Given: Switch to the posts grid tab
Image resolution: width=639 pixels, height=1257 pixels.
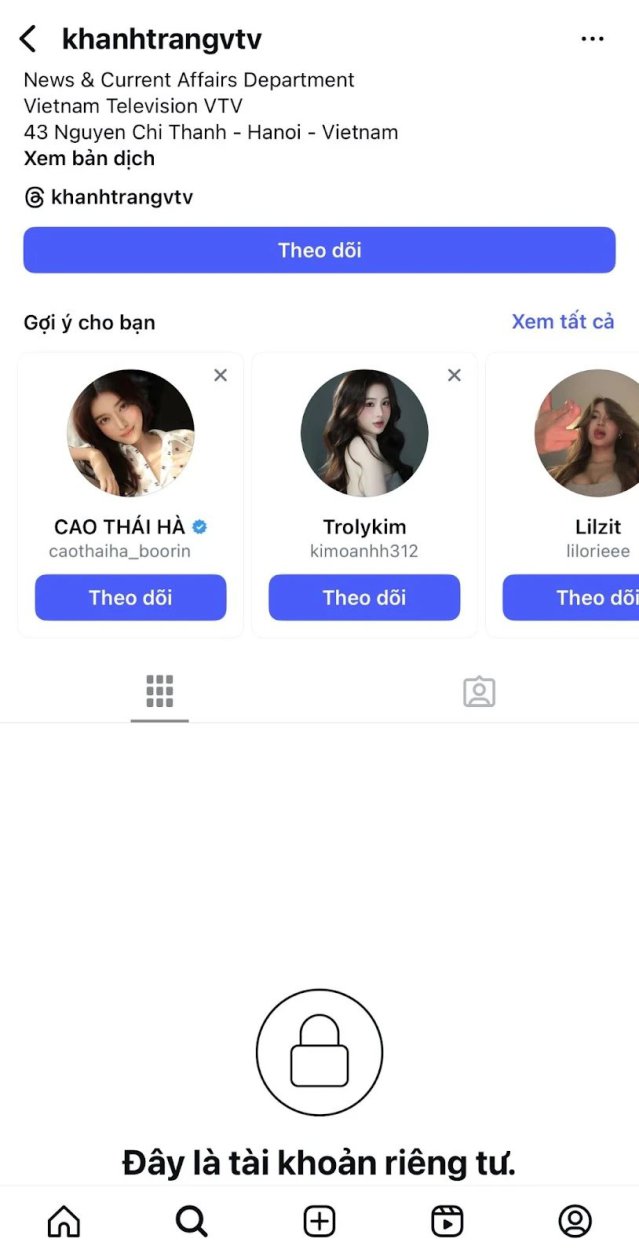Looking at the screenshot, I should [x=160, y=691].
